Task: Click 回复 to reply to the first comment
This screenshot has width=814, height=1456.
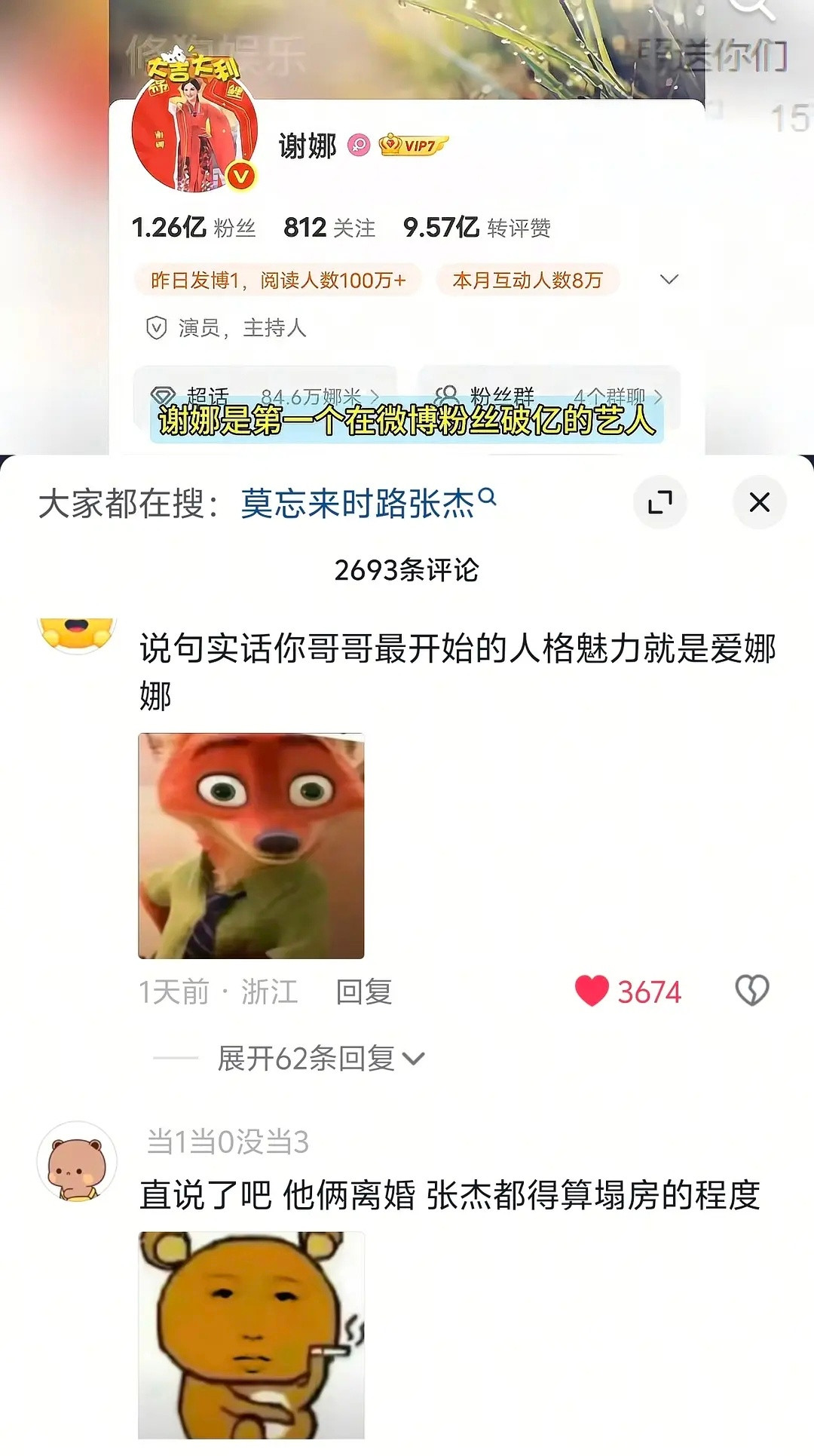Action: click(x=364, y=994)
